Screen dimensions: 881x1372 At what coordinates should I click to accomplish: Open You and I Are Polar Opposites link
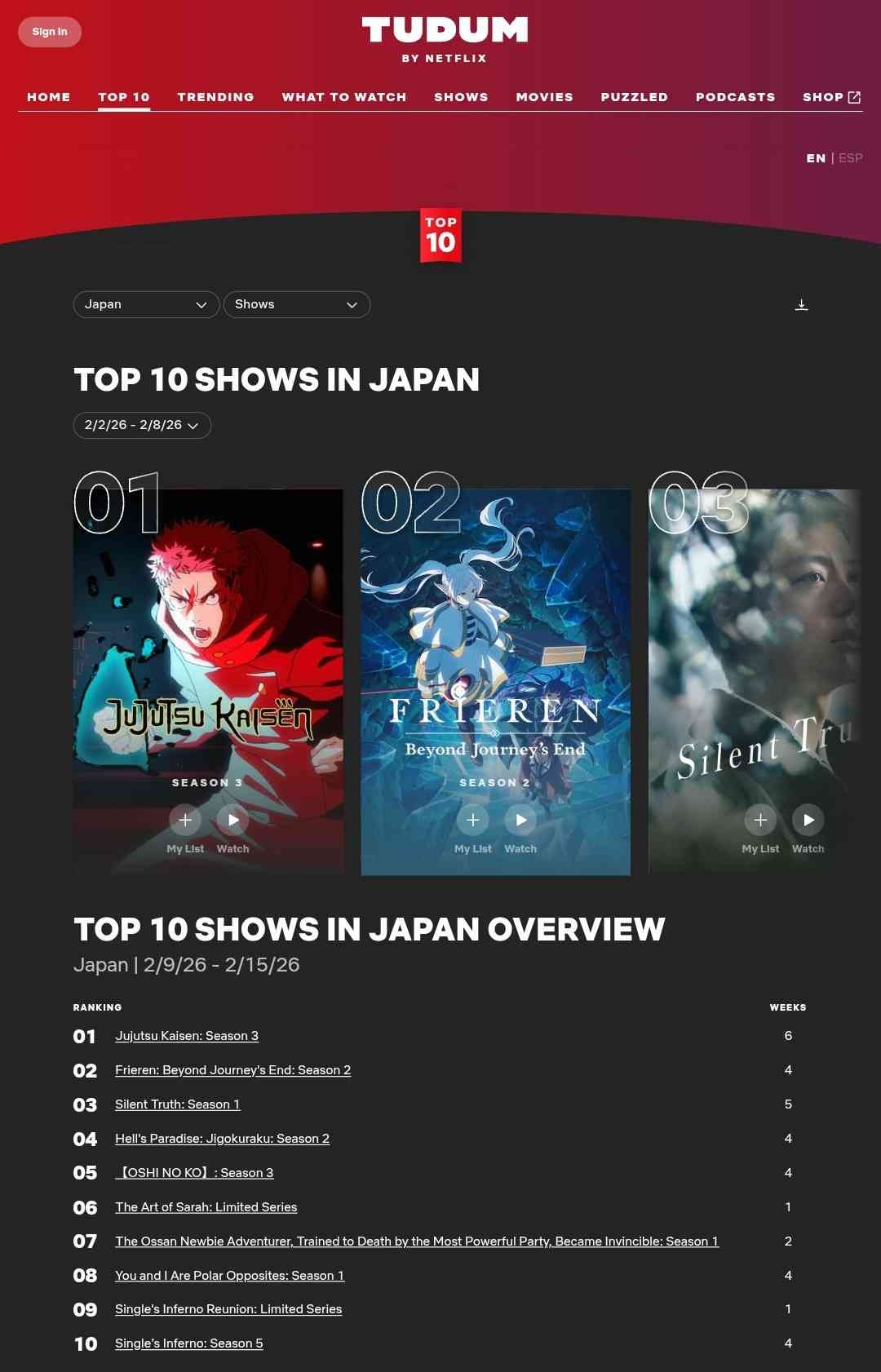point(229,1276)
